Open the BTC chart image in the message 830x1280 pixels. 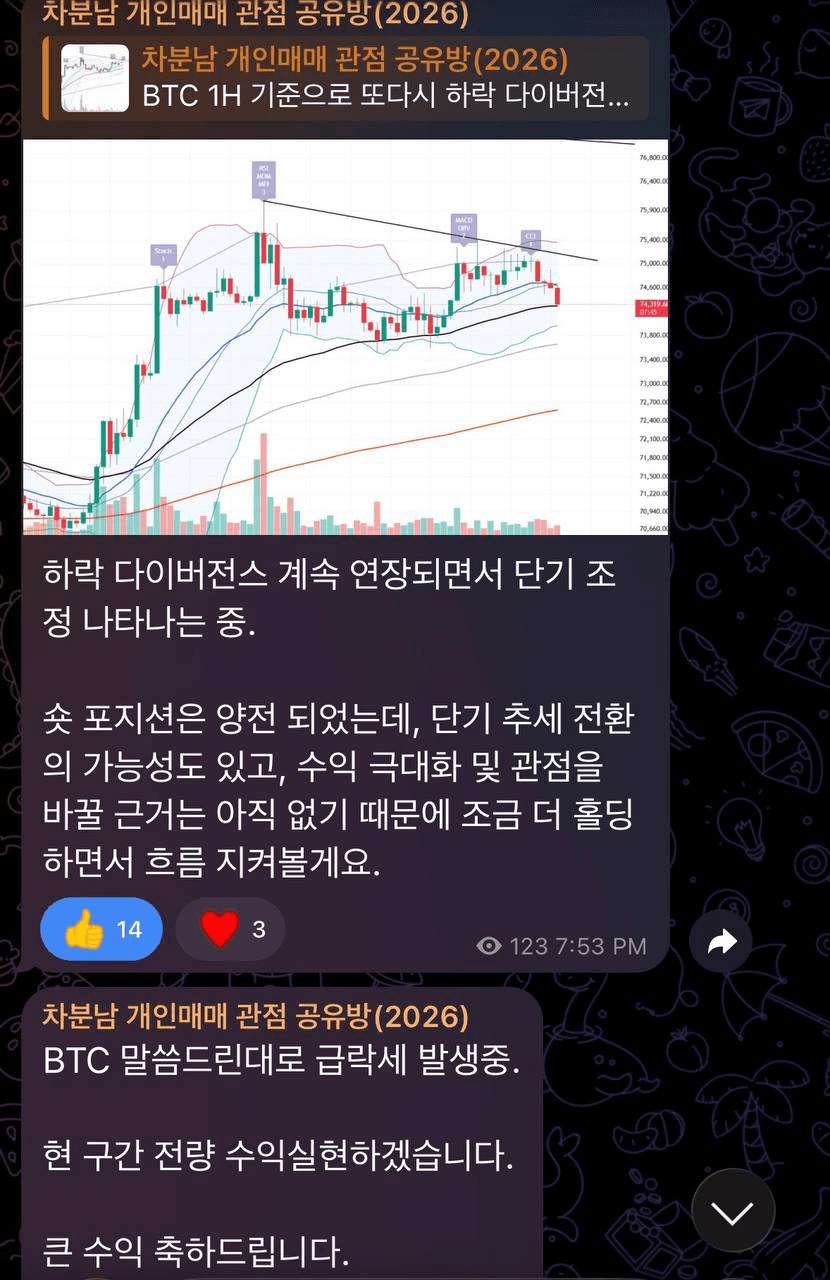click(345, 337)
